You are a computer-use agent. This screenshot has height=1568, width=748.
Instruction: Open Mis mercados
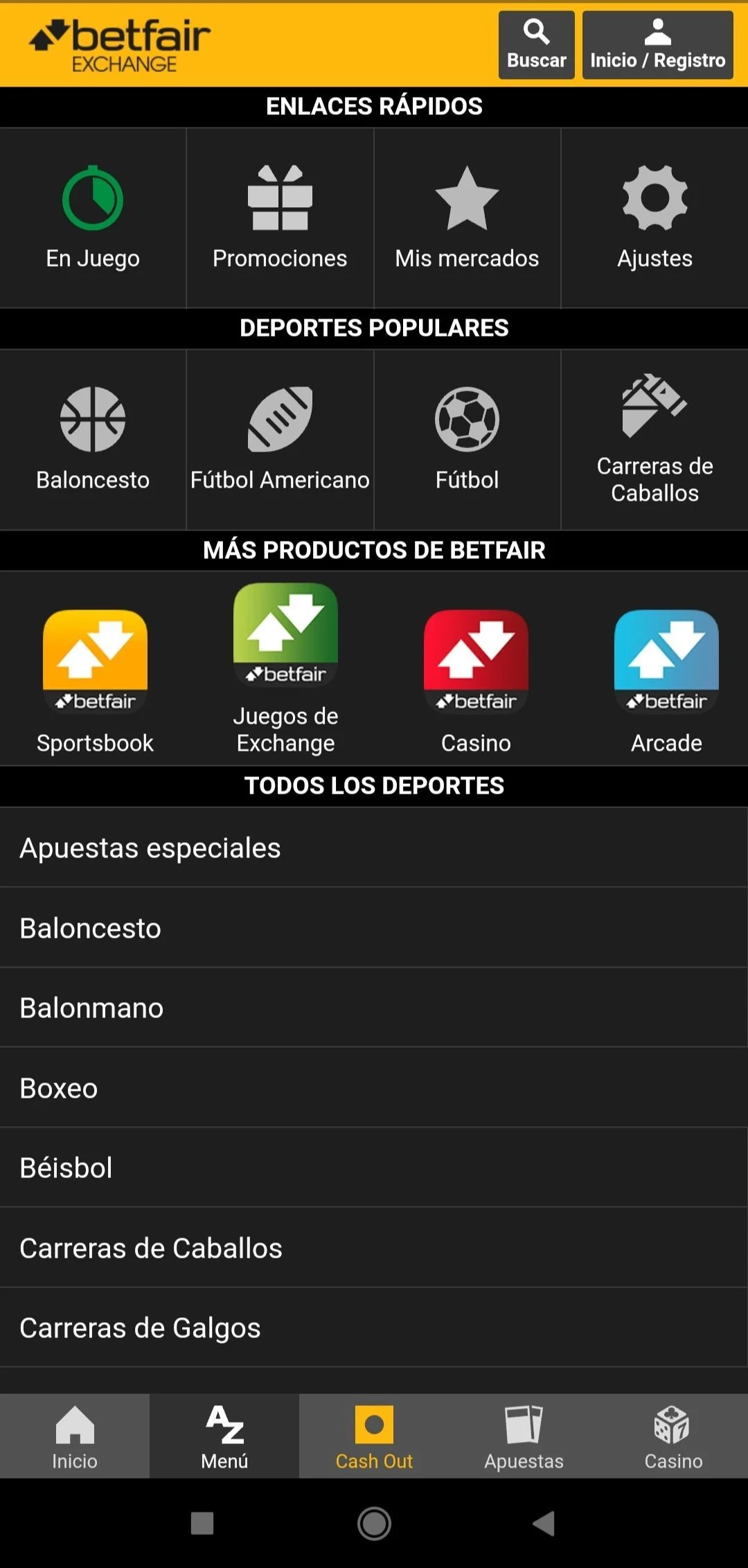click(467, 217)
